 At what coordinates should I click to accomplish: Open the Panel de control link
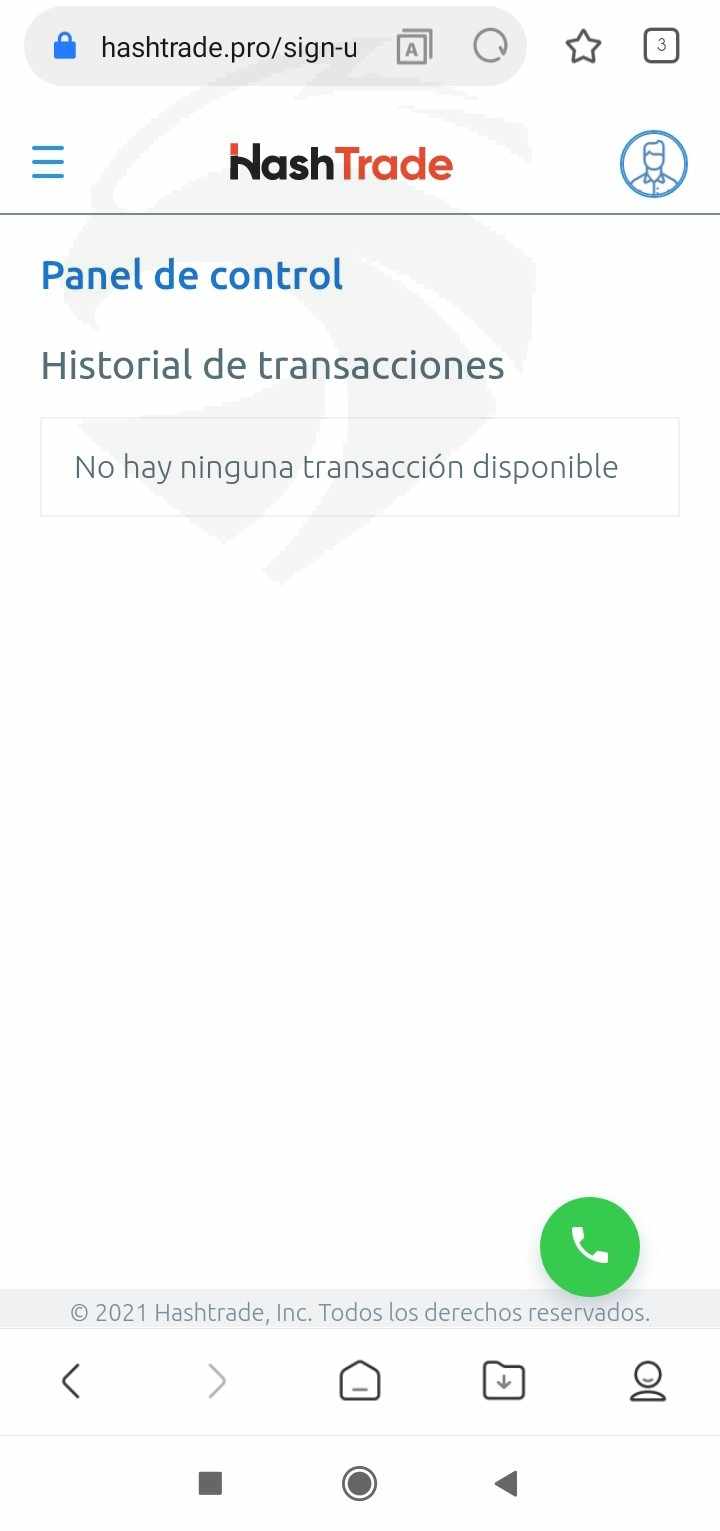(192, 275)
